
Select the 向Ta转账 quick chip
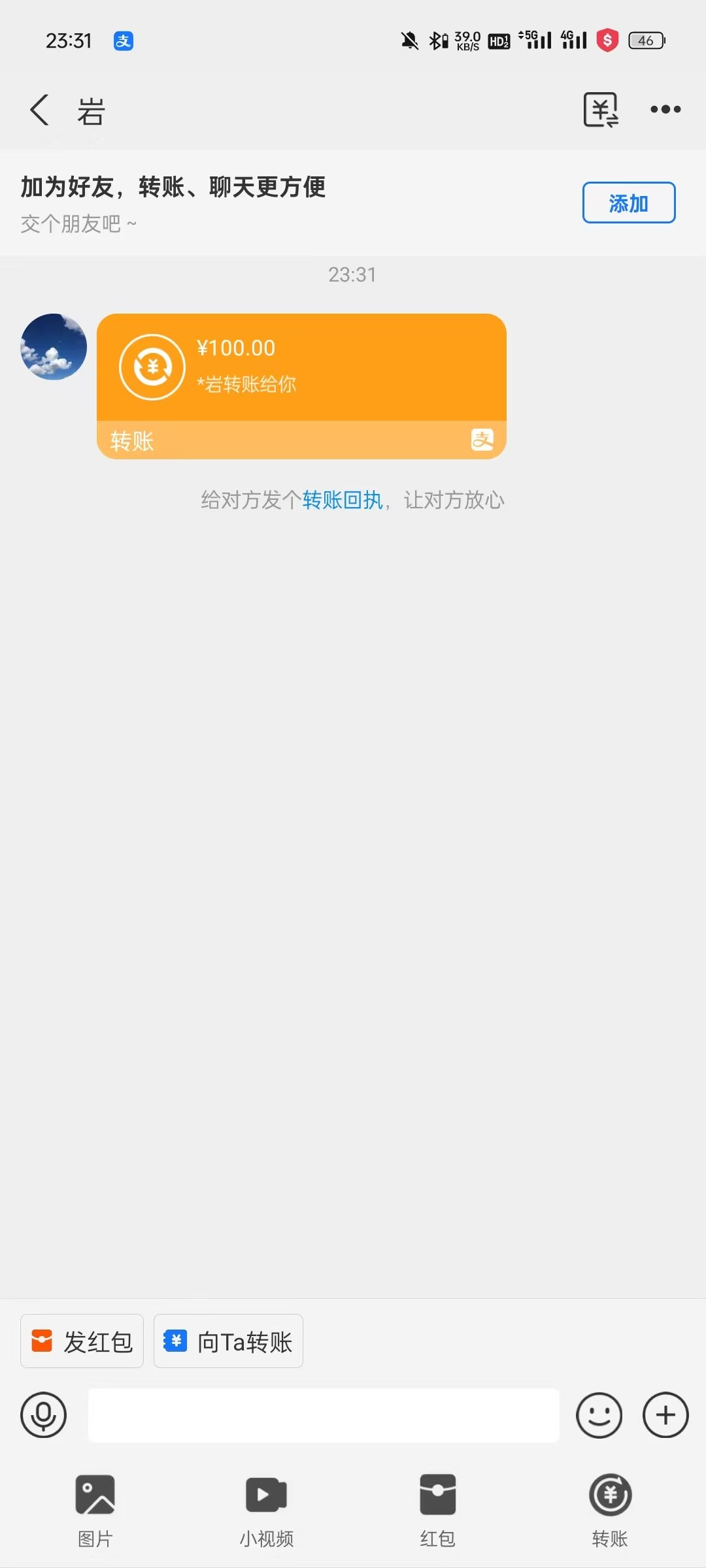coord(228,1341)
